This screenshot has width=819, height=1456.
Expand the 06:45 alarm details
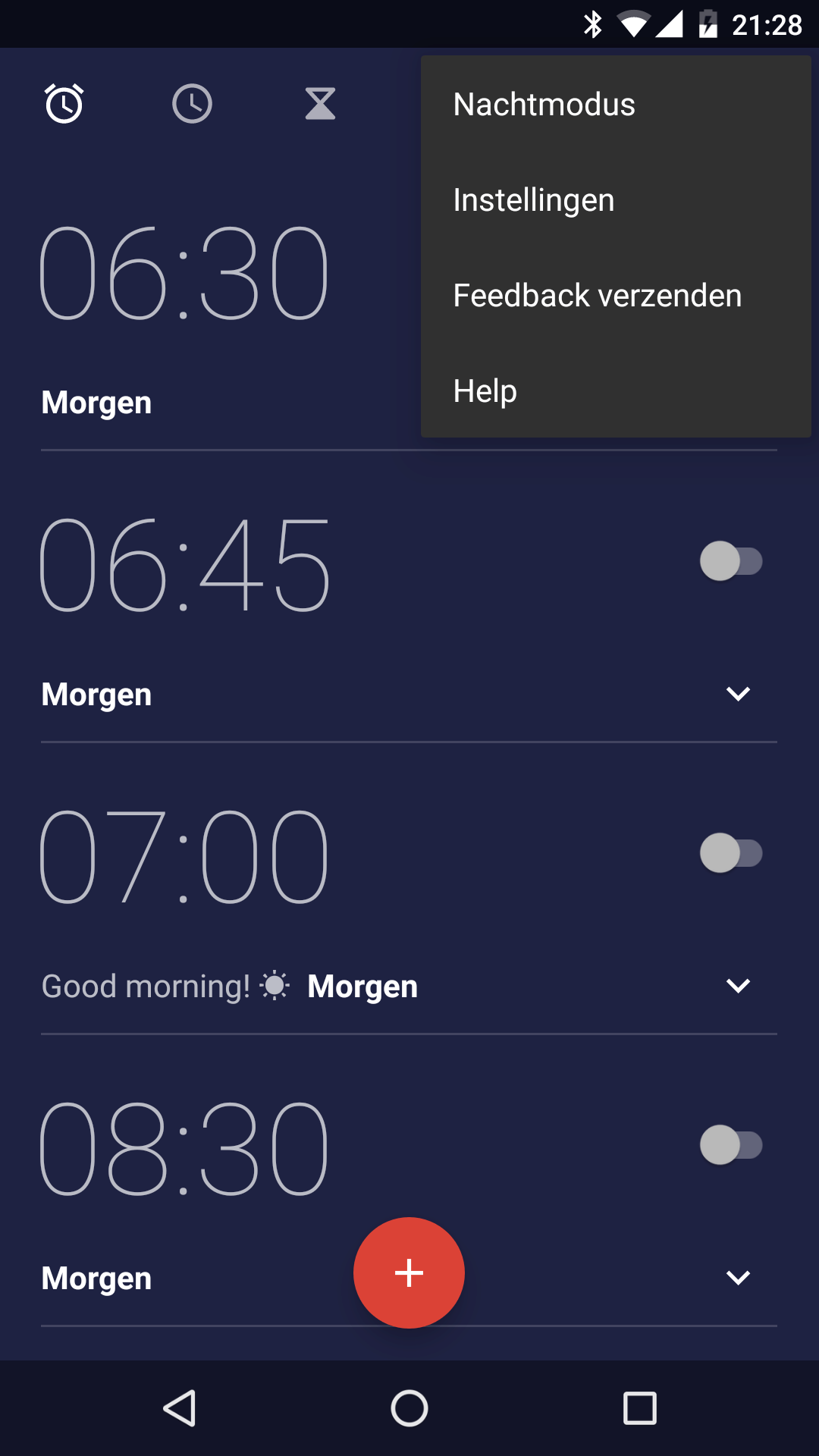(x=738, y=694)
